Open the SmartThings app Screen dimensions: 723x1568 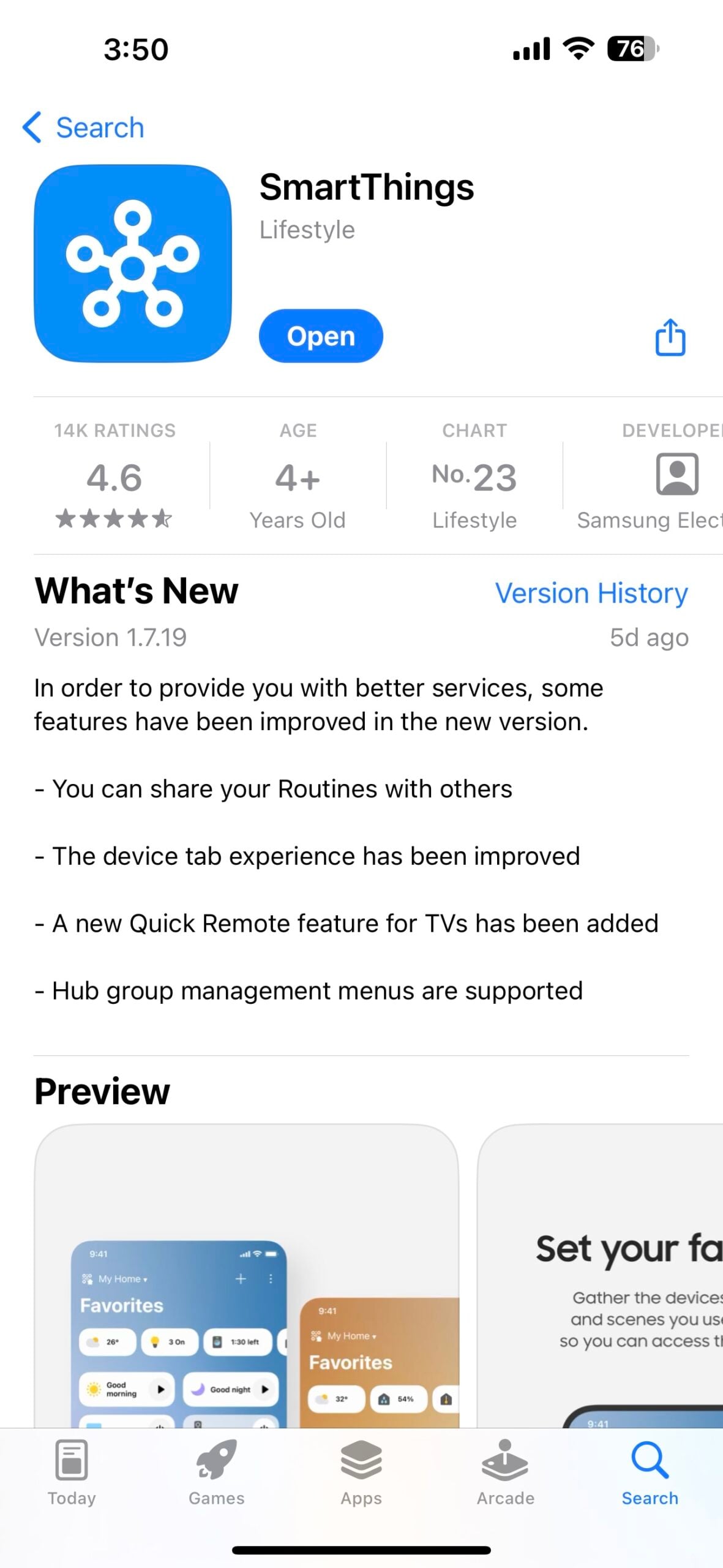(320, 336)
